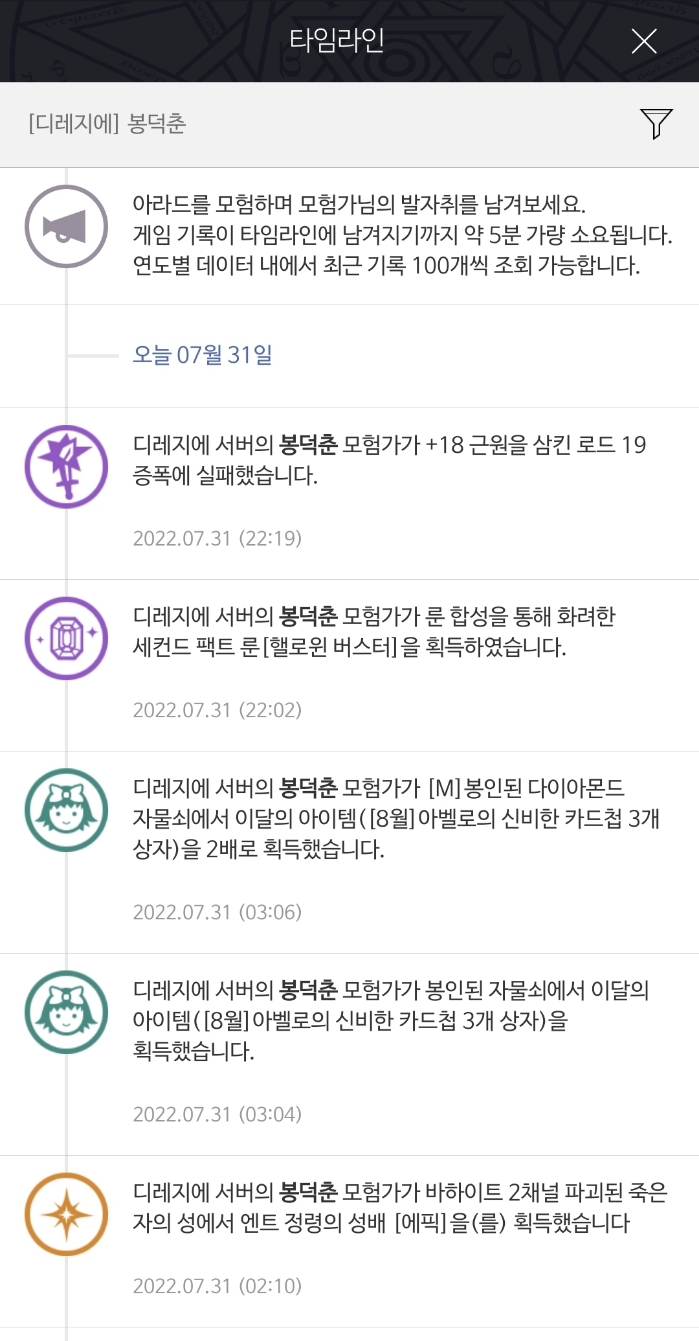The height and width of the screenshot is (1341, 699).
Task: Open the timeline filter options
Action: pyautogui.click(x=655, y=124)
